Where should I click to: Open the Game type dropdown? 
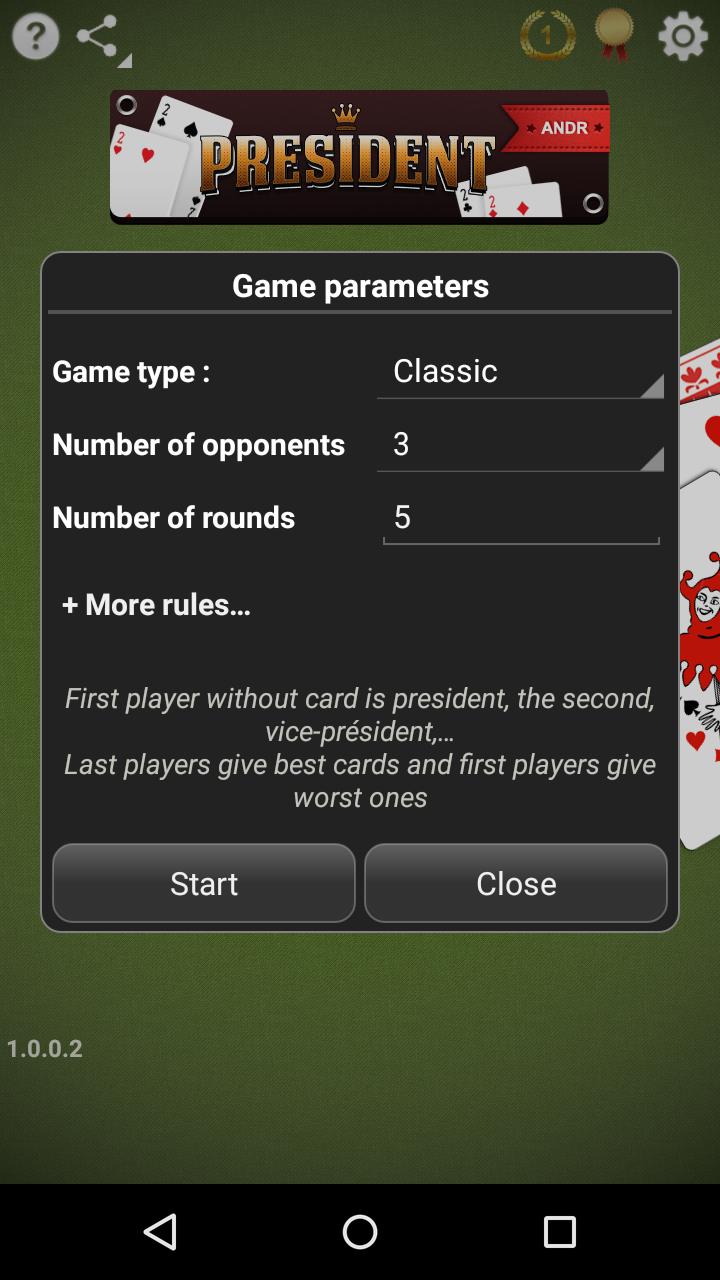click(x=520, y=372)
